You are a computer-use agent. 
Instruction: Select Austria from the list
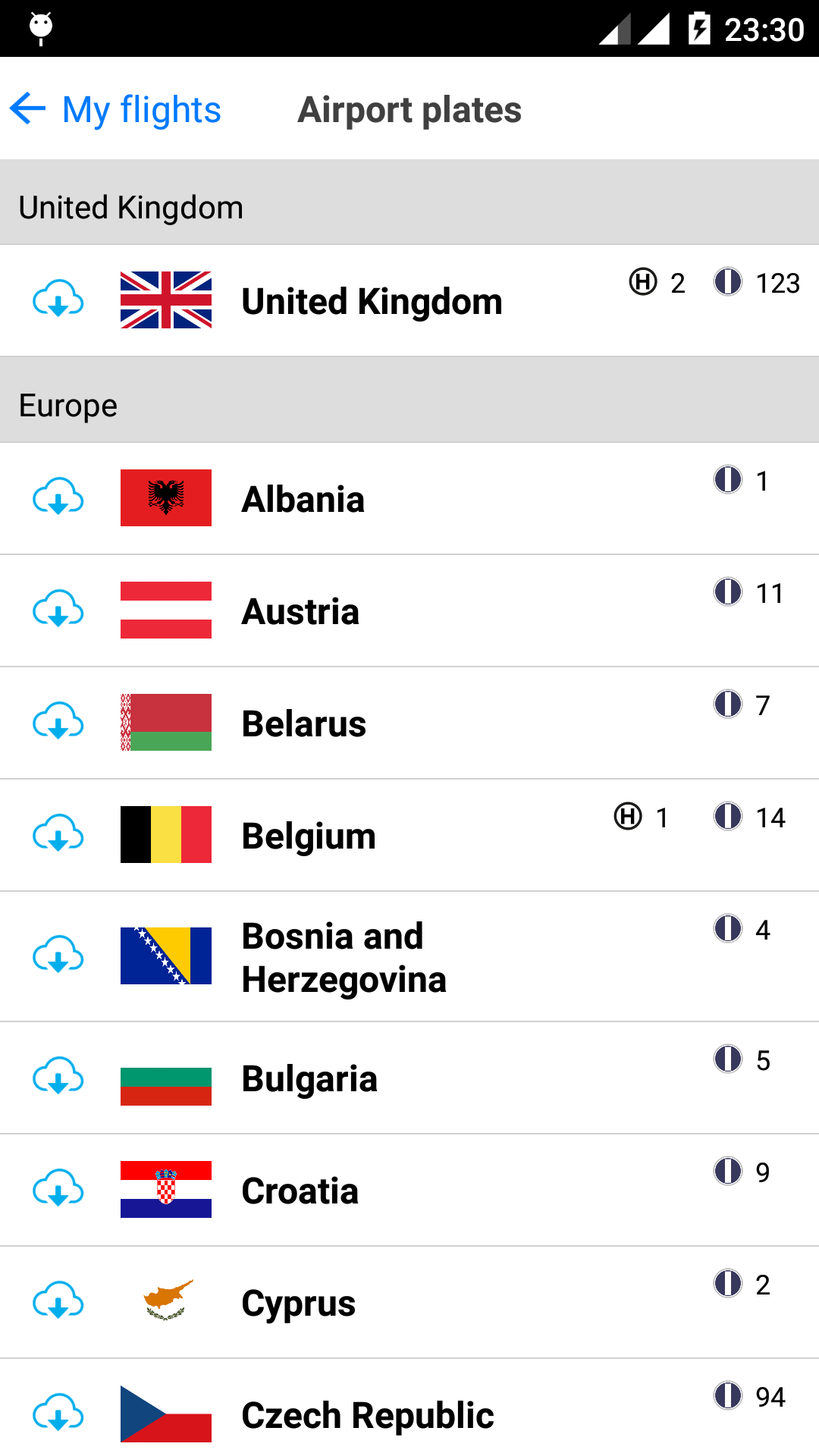300,612
